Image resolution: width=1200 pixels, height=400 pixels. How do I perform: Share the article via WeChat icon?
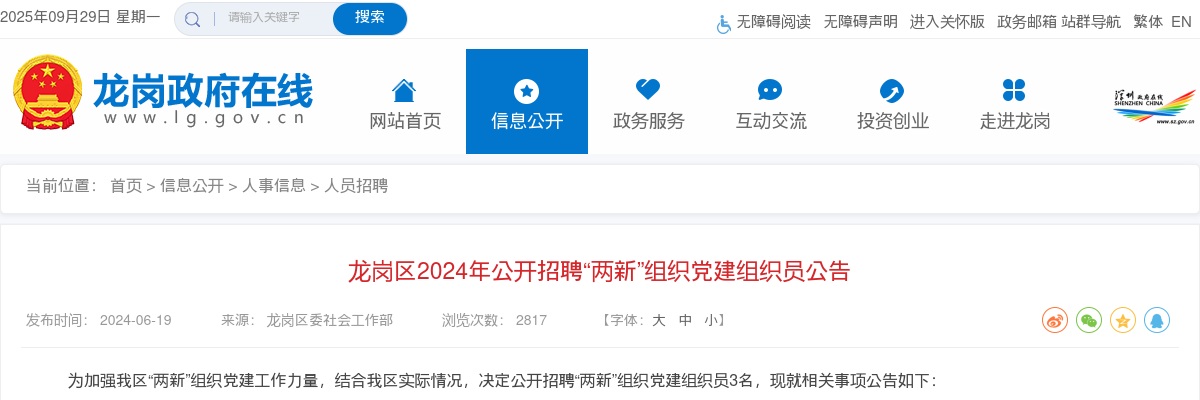coord(1089,321)
